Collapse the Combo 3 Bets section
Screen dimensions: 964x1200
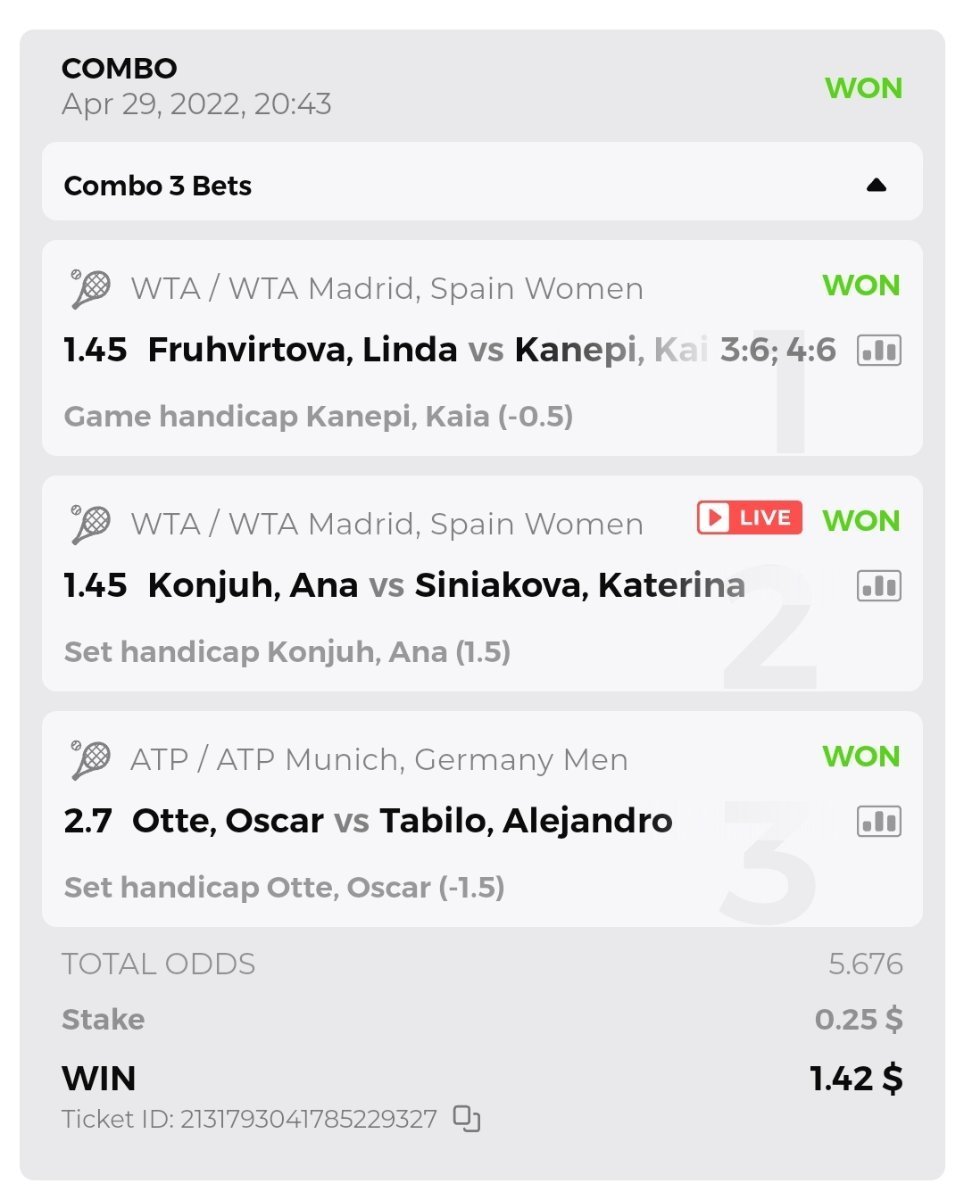[876, 185]
